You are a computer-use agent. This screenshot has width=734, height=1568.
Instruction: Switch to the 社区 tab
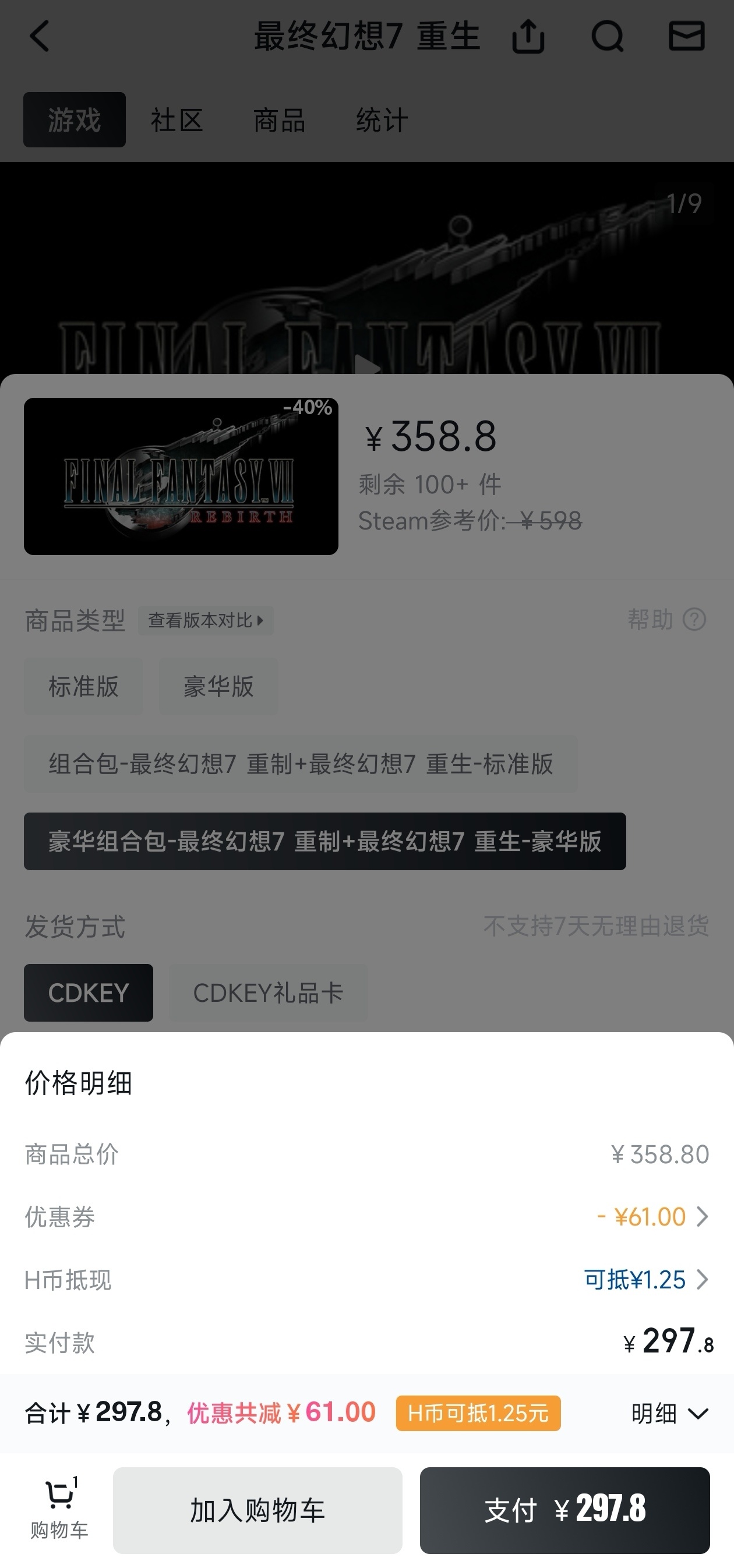(177, 120)
